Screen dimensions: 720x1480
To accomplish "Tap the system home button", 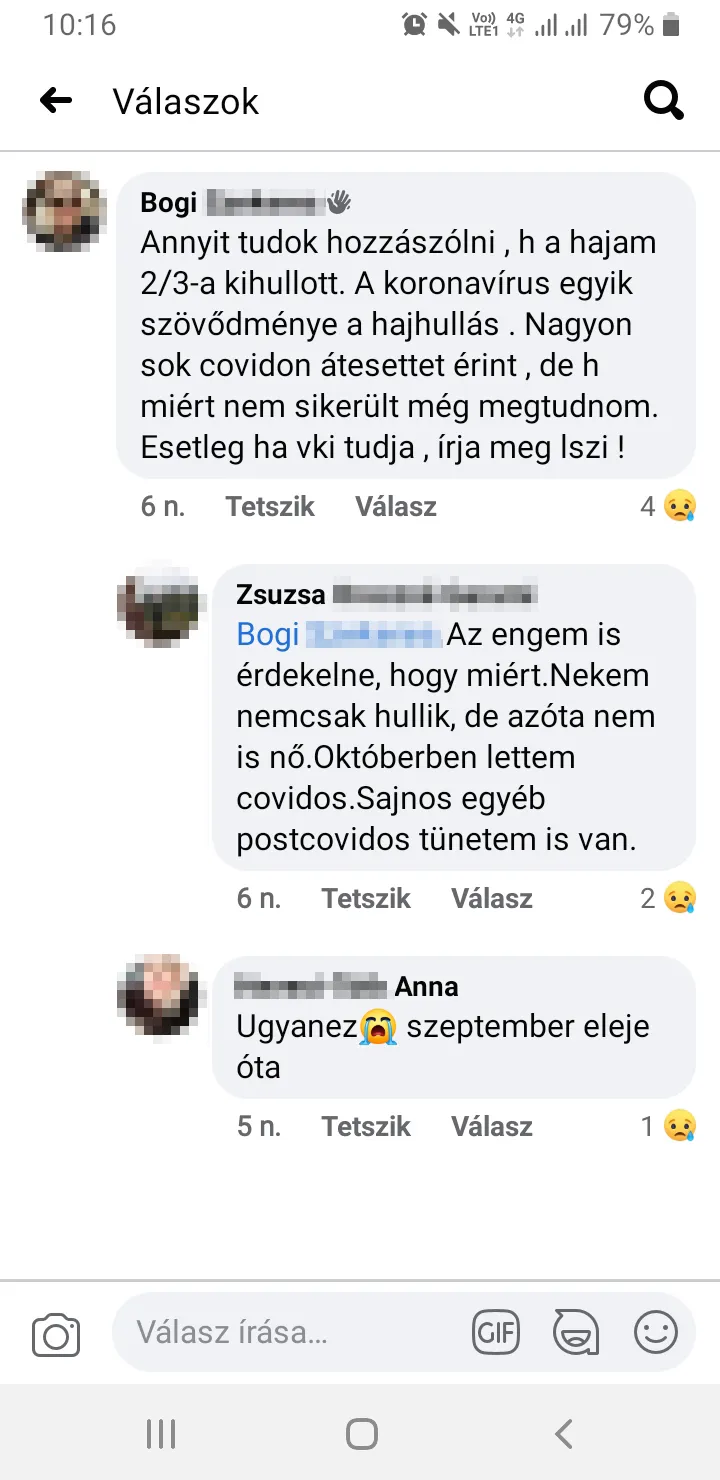I will 361,1434.
